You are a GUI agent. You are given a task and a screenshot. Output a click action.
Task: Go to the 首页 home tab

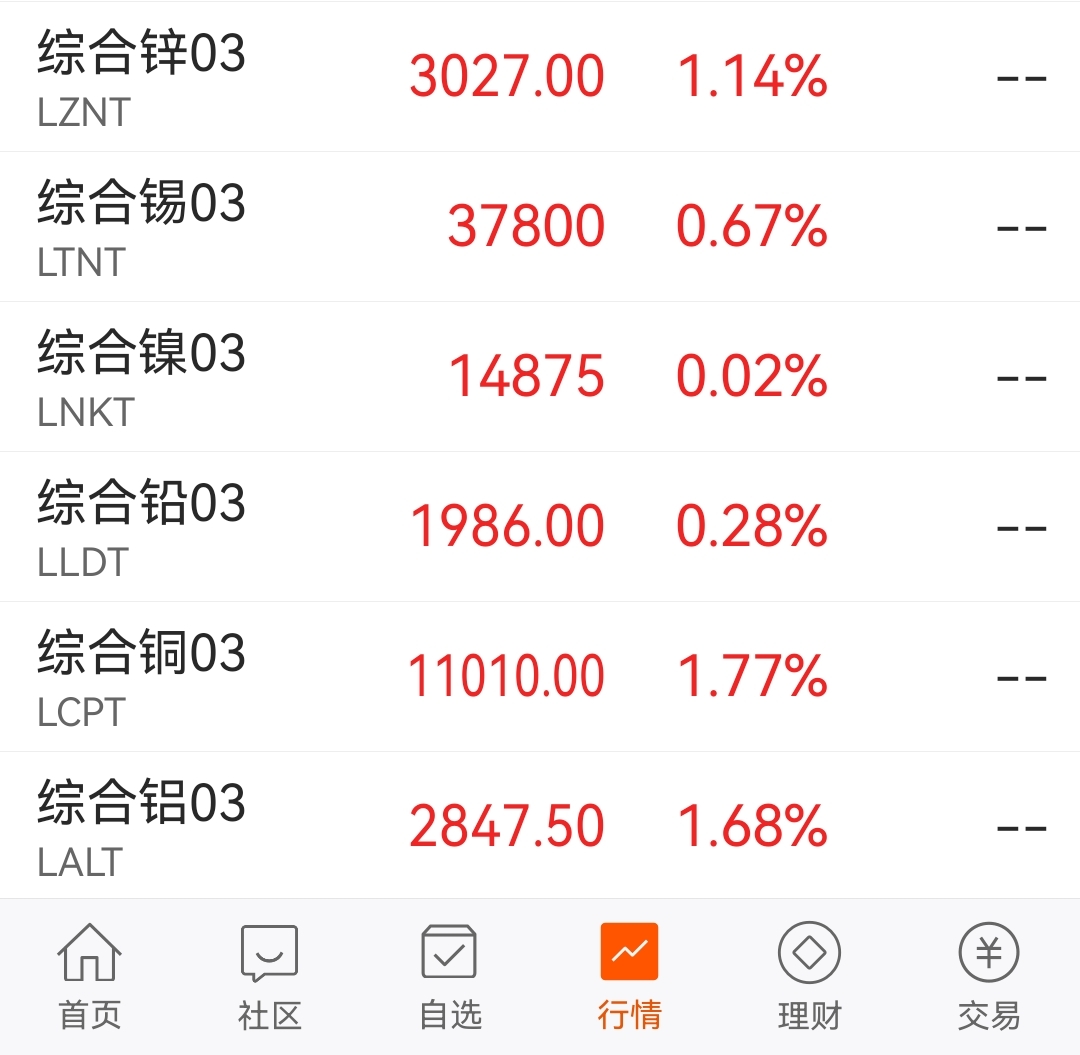90,975
